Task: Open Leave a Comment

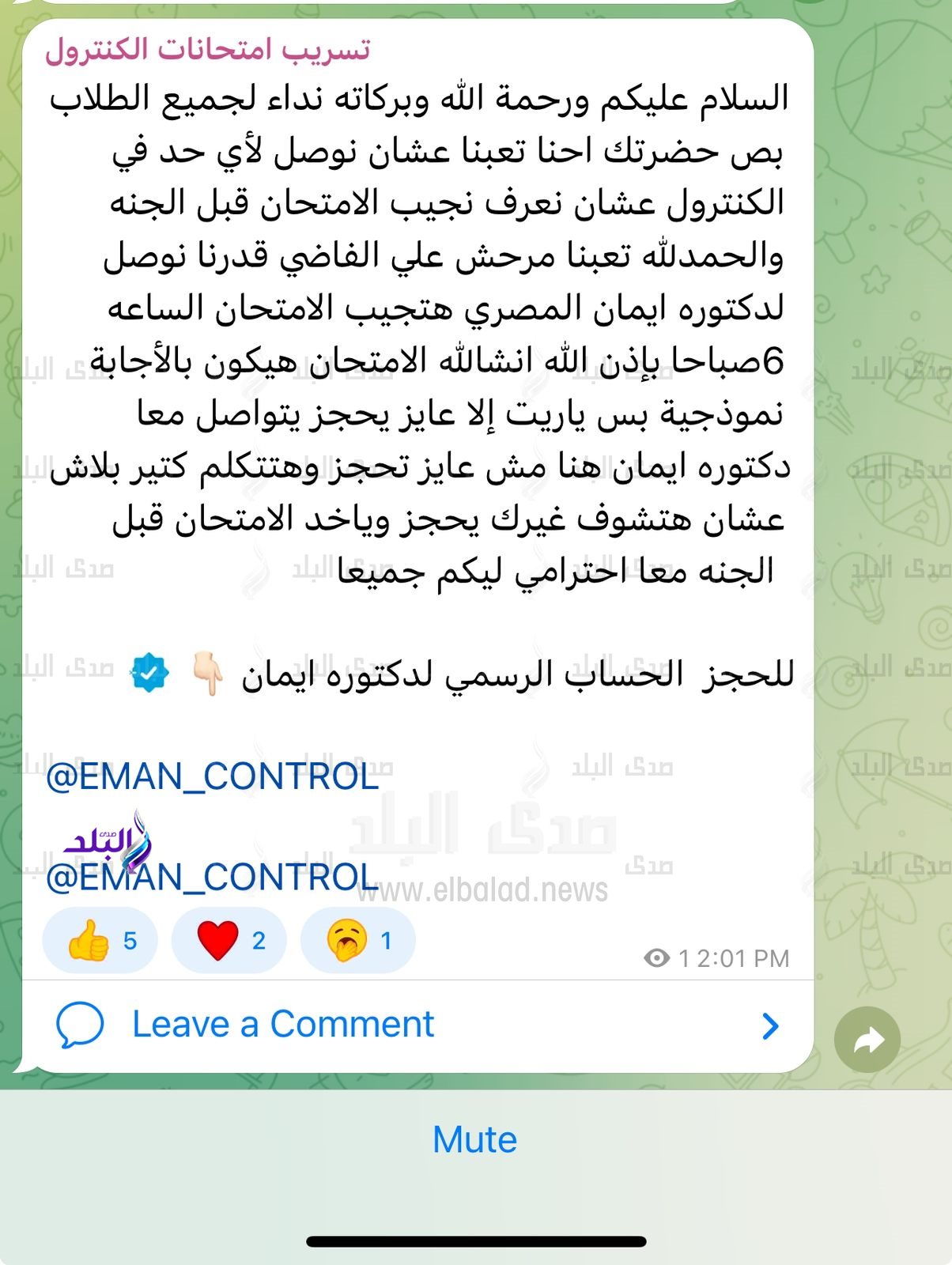Action: (x=282, y=1025)
